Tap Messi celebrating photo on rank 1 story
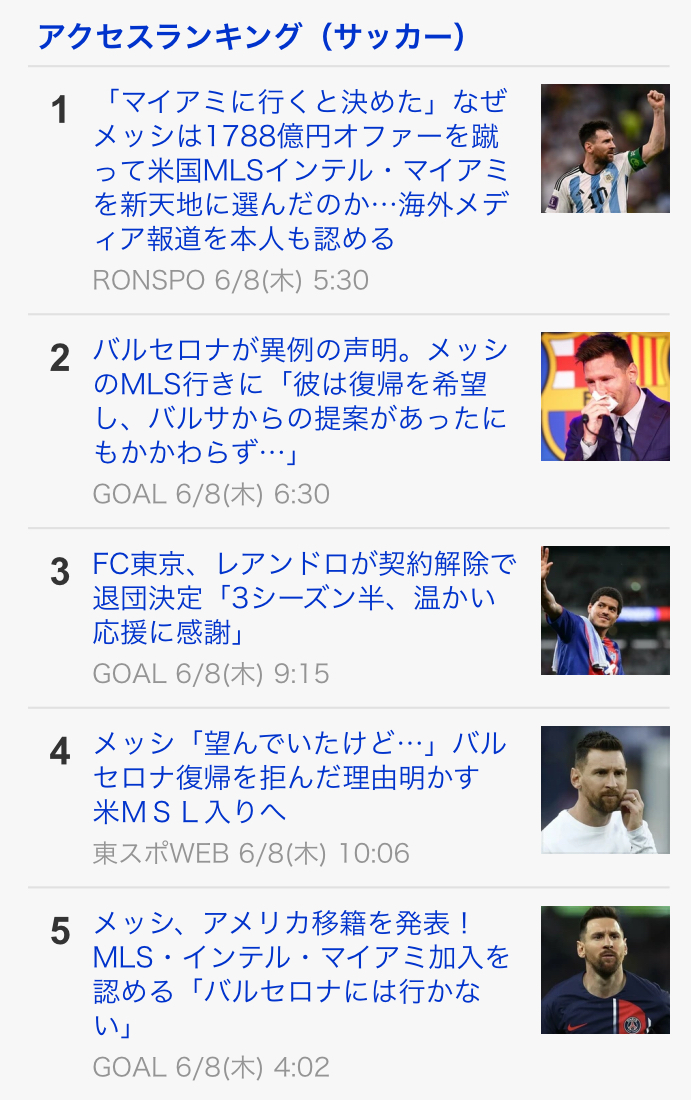Image resolution: width=691 pixels, height=1100 pixels. click(x=605, y=148)
